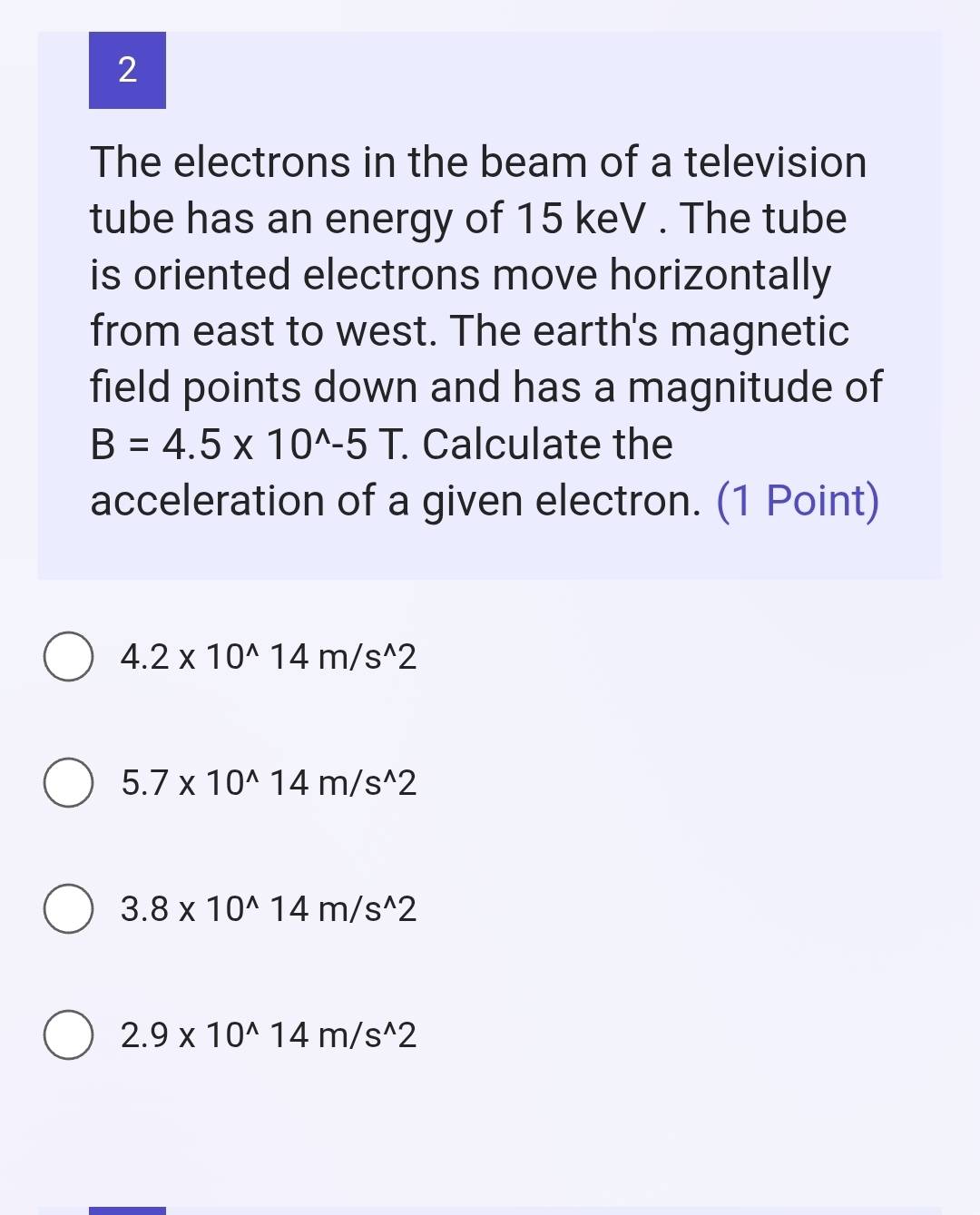The height and width of the screenshot is (1215, 980).
Task: Click the shaded question card background
Action: click(490, 554)
